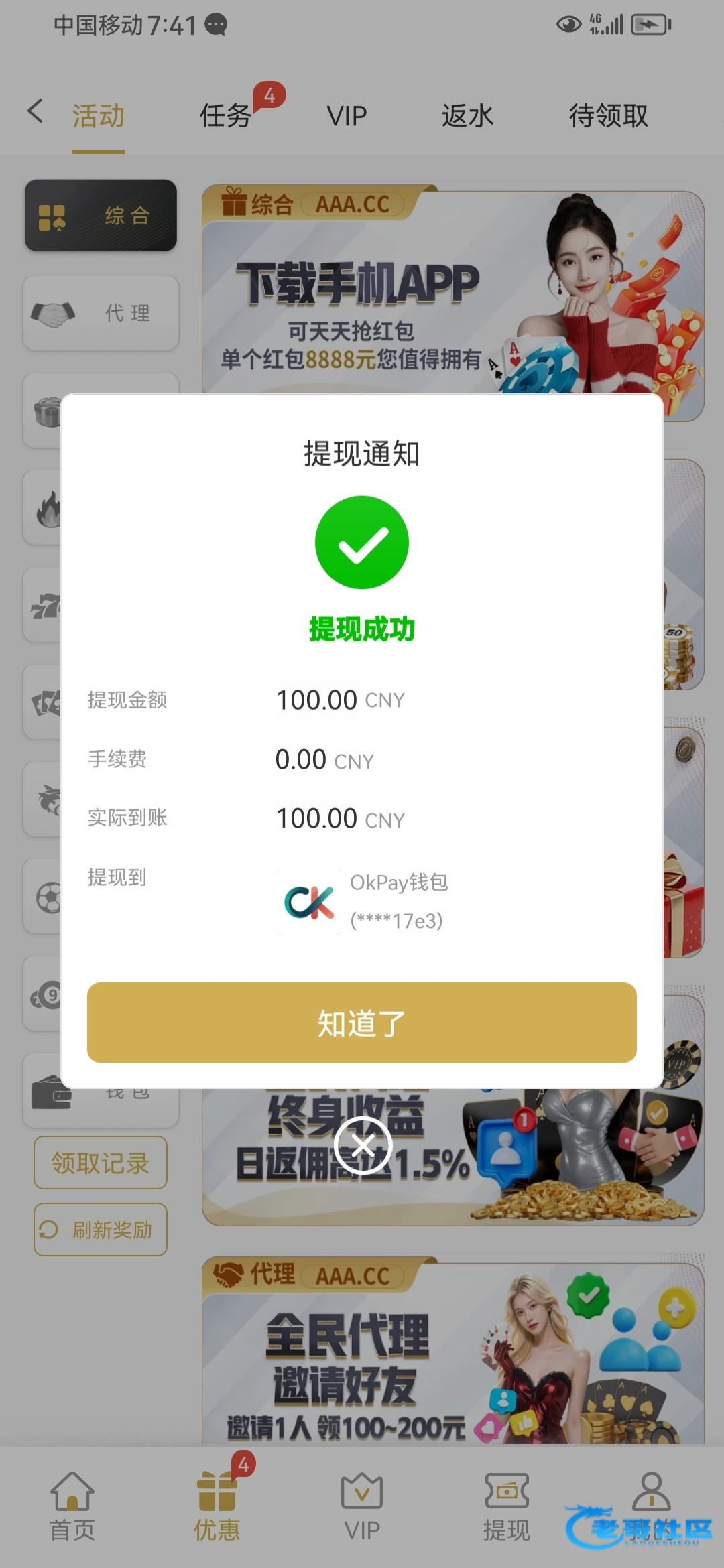Switch to the 任务 tab
Image resolution: width=724 pixels, height=1568 pixels.
[x=226, y=116]
